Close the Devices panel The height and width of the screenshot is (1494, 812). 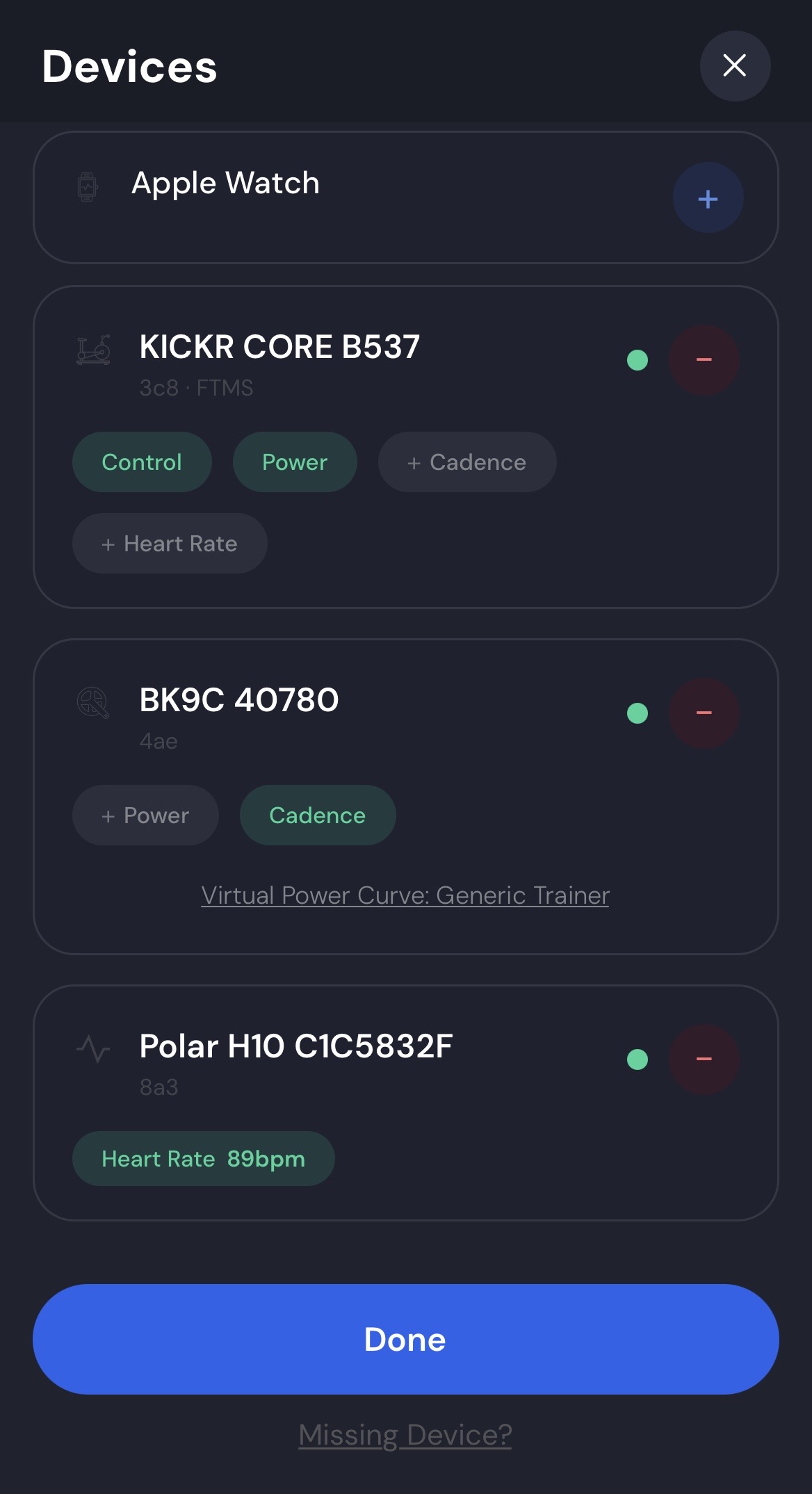click(735, 66)
